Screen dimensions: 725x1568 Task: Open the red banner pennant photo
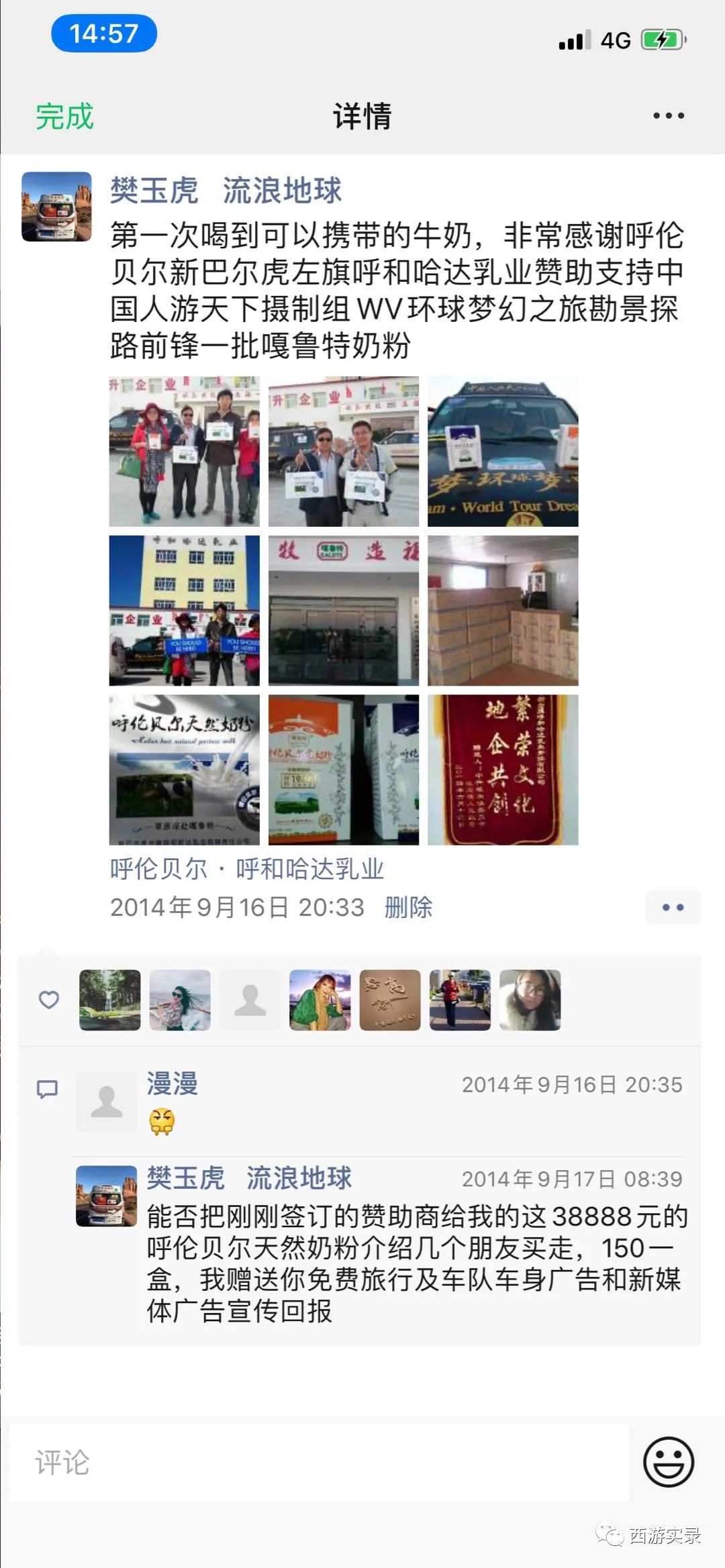tap(503, 768)
